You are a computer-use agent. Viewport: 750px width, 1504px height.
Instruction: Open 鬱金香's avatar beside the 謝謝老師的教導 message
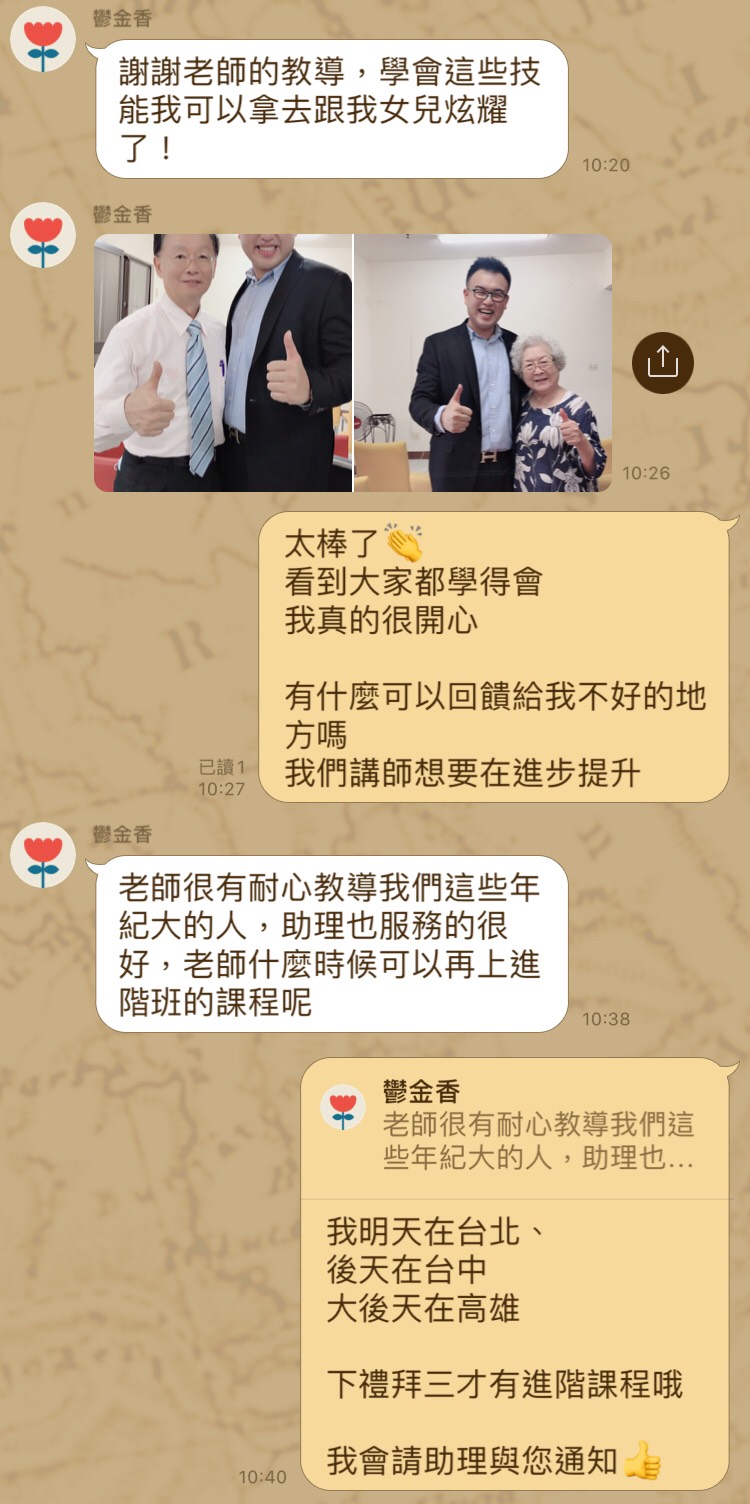tap(42, 45)
